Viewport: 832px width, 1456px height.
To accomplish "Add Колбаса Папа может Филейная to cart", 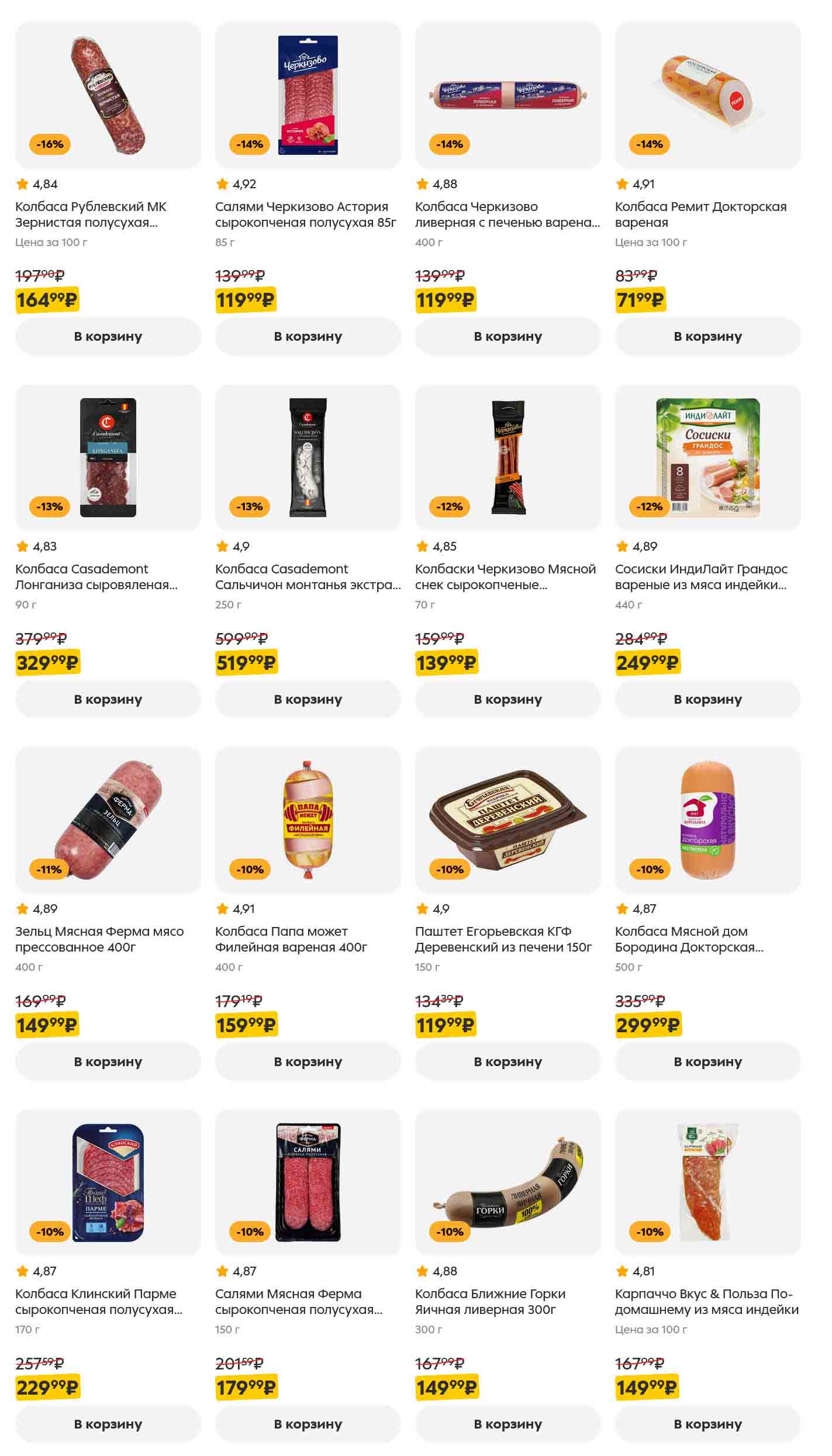I will pyautogui.click(x=308, y=1061).
